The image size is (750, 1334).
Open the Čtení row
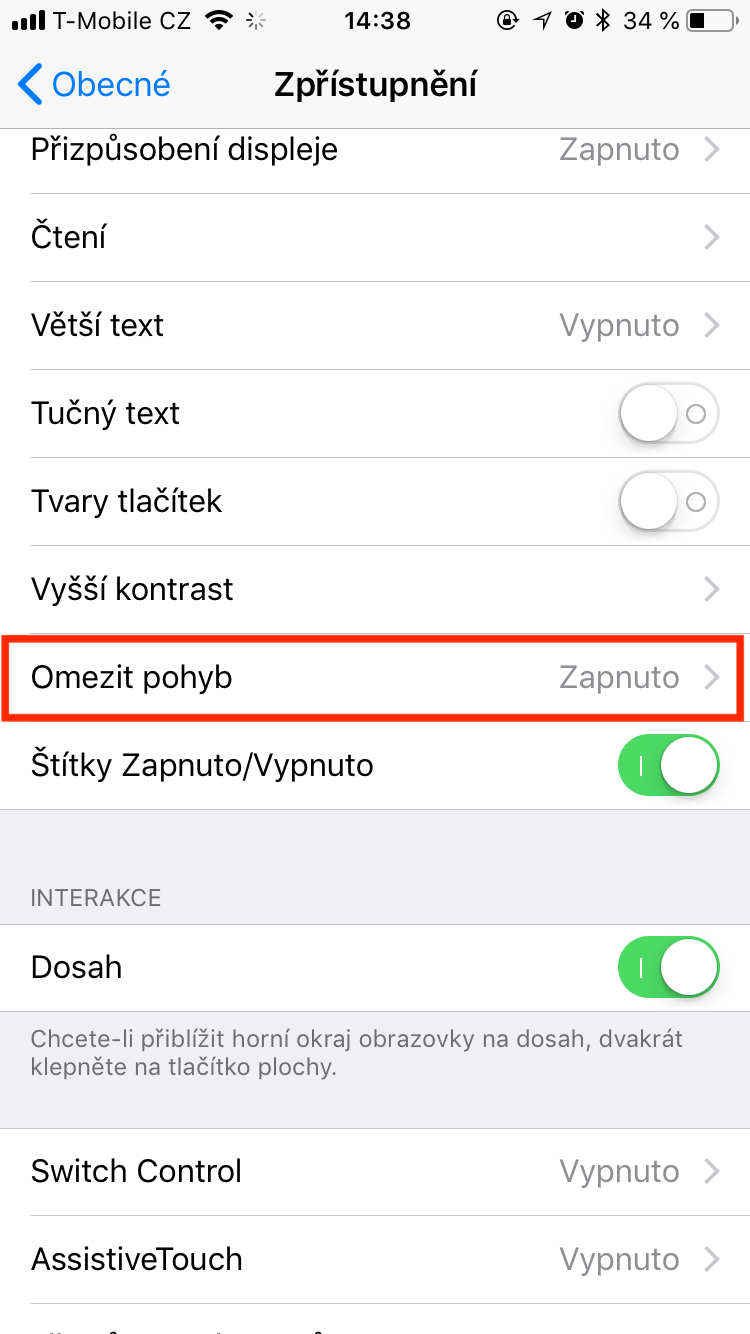click(375, 237)
